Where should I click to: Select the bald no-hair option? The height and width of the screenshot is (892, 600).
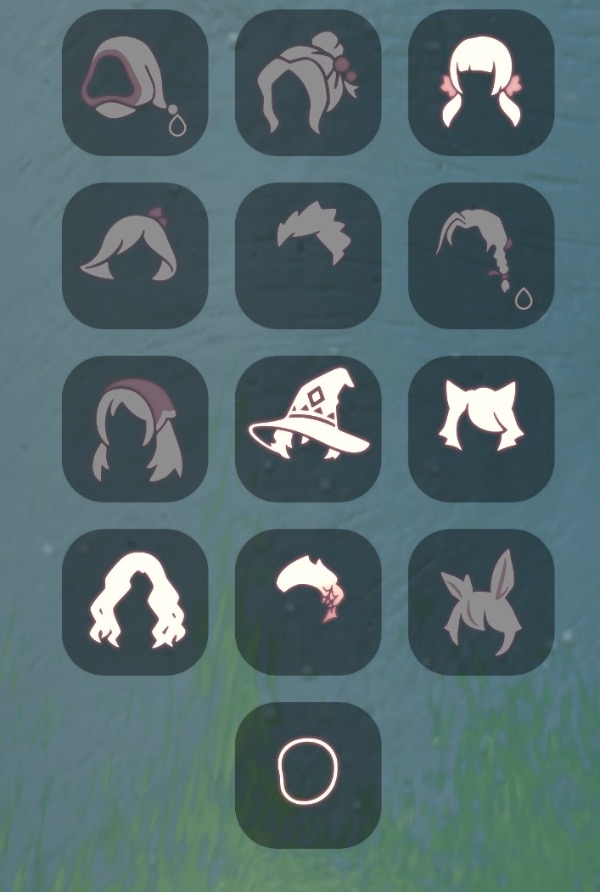pyautogui.click(x=308, y=775)
